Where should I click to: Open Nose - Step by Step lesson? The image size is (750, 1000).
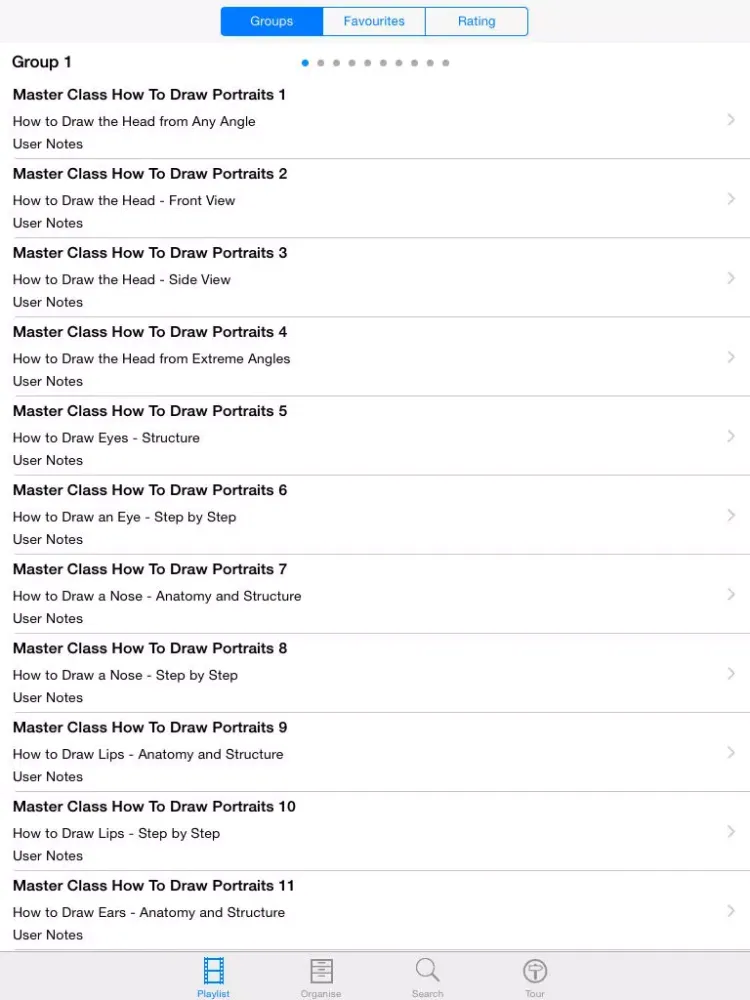pos(375,672)
